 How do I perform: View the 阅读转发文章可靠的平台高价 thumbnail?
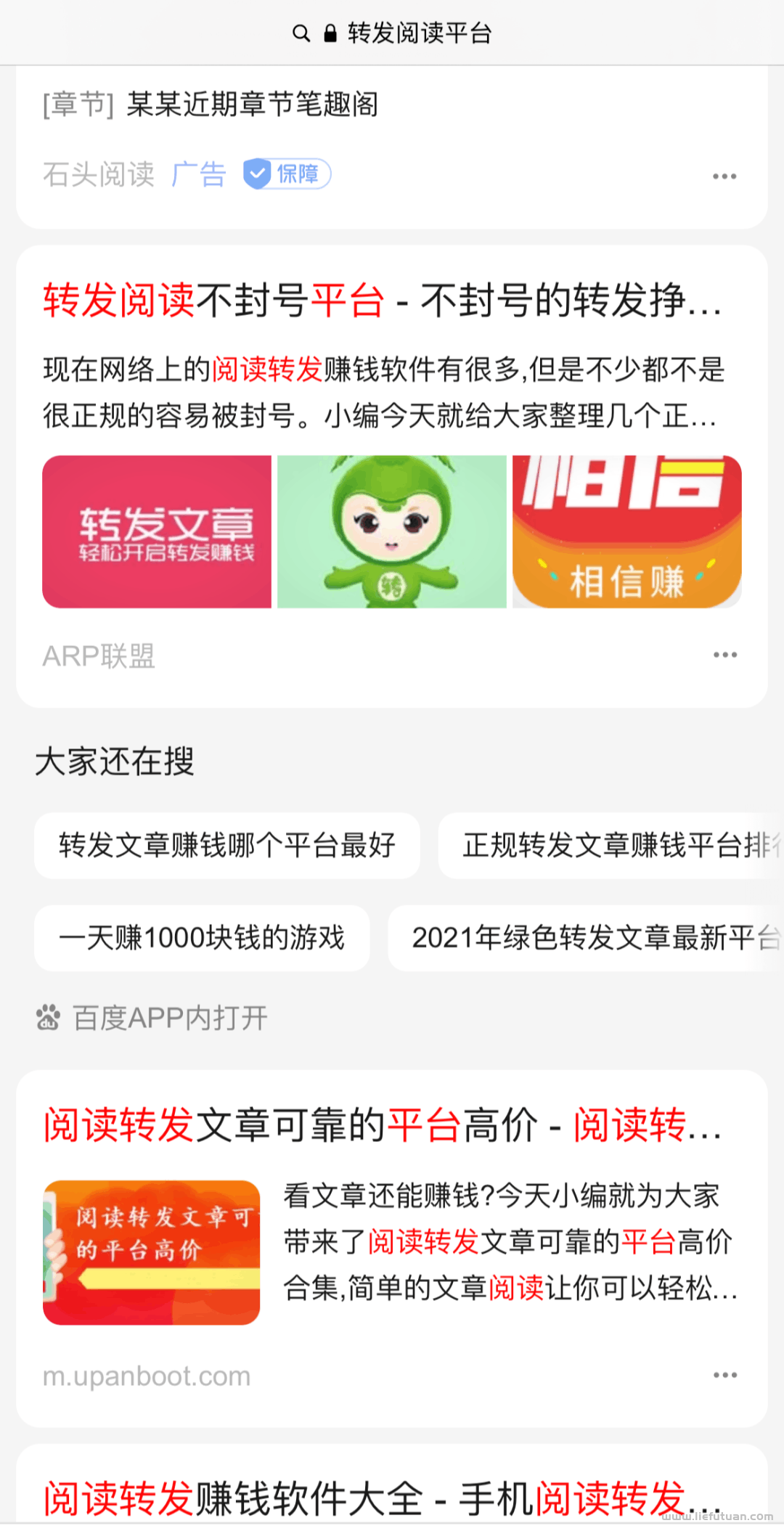pyautogui.click(x=151, y=1252)
